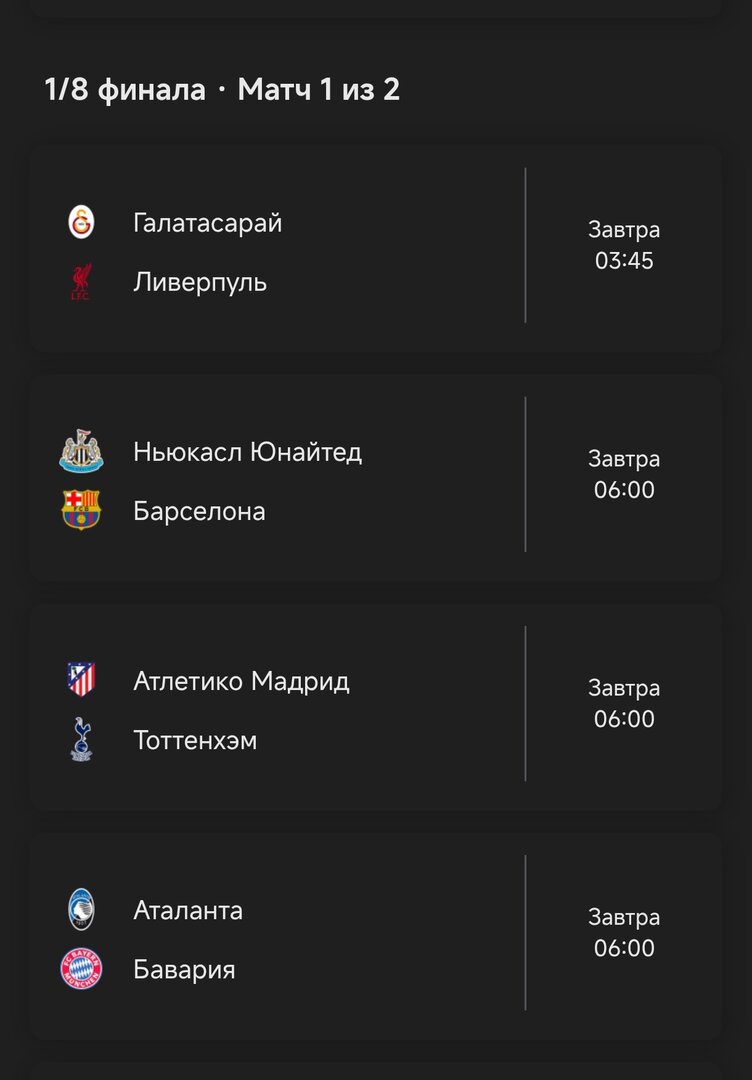Click the Newcastle United badge
Screen dimensions: 752x1080
point(80,452)
